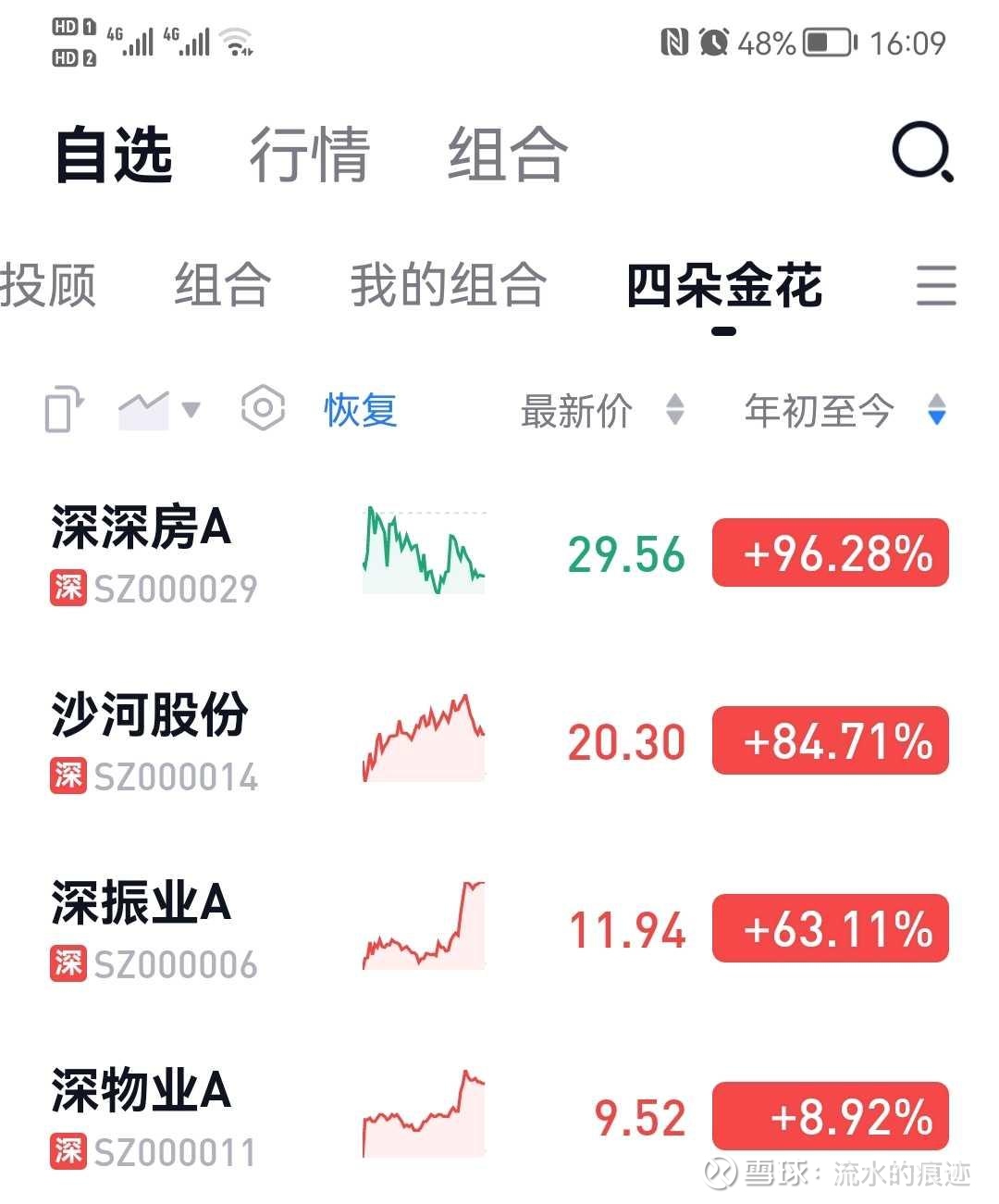This screenshot has width=999, height=1204.
Task: Select the 自选 main tab
Action: pos(114,155)
